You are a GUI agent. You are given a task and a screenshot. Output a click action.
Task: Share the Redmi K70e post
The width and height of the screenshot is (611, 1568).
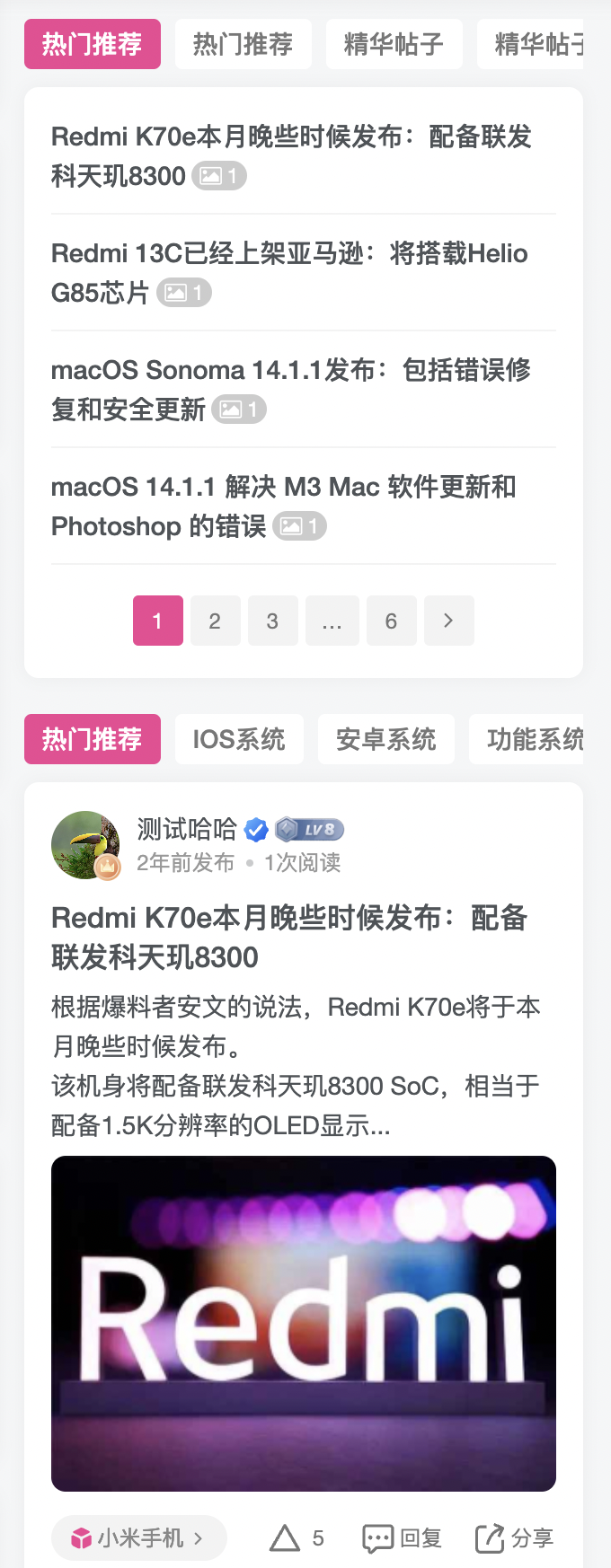click(x=514, y=1538)
